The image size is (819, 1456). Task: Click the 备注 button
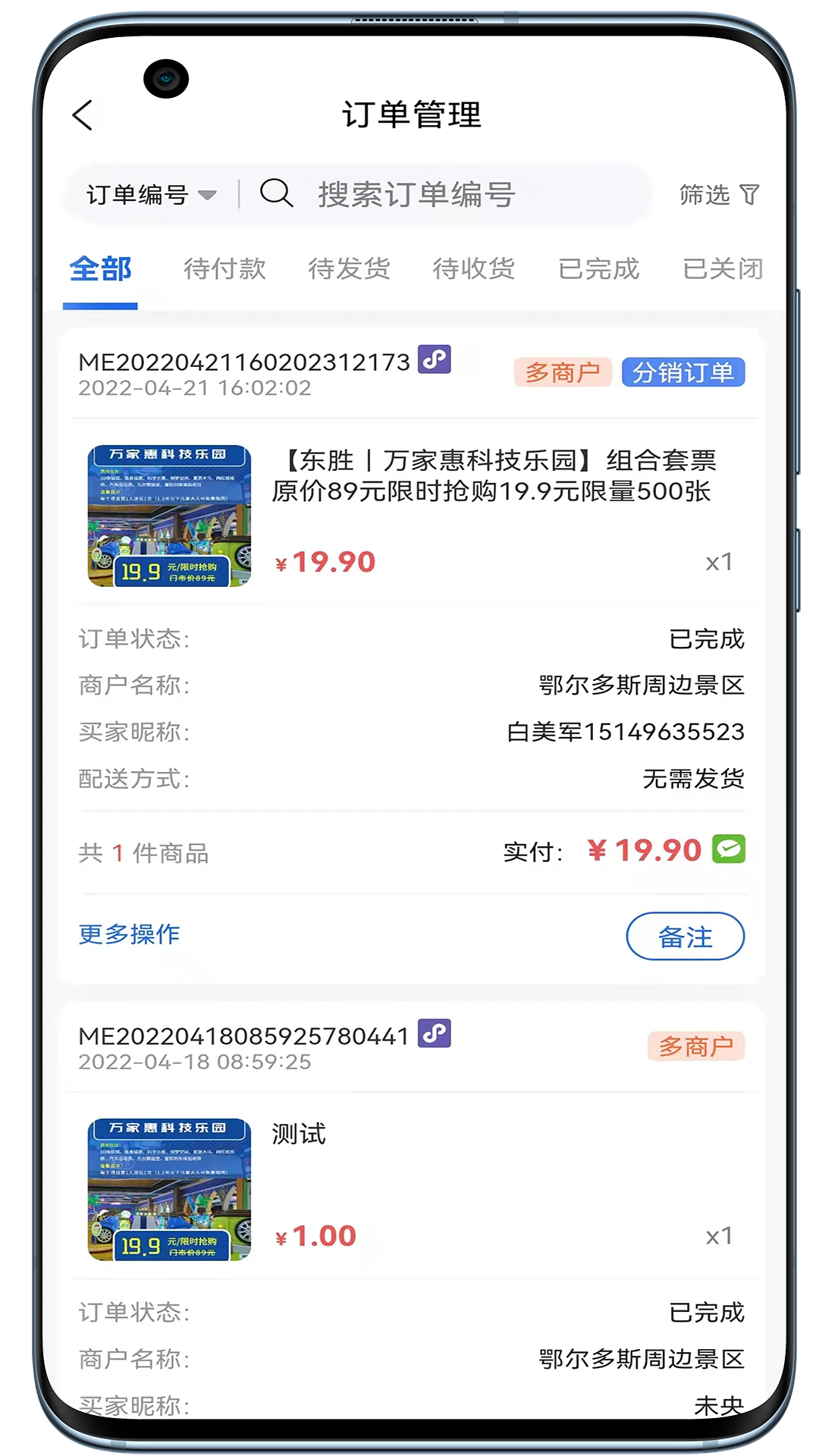tap(685, 937)
